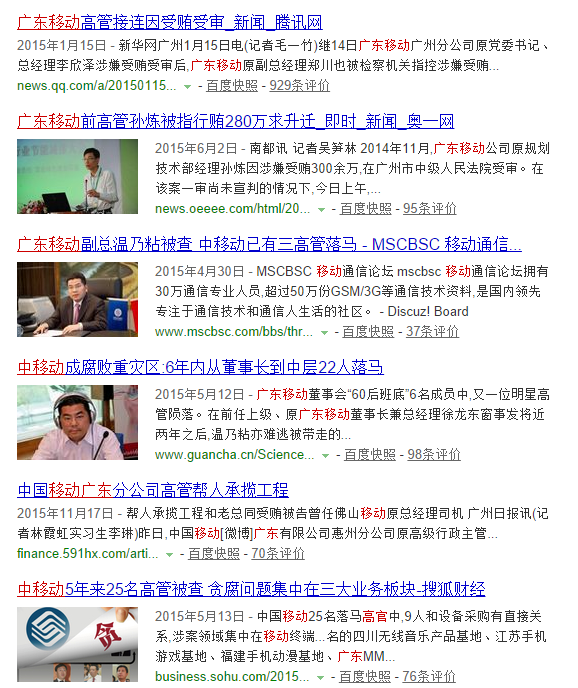Viewport: 578px width, 688px height.
Task: Open the 76条评价 link
Action: (429, 676)
